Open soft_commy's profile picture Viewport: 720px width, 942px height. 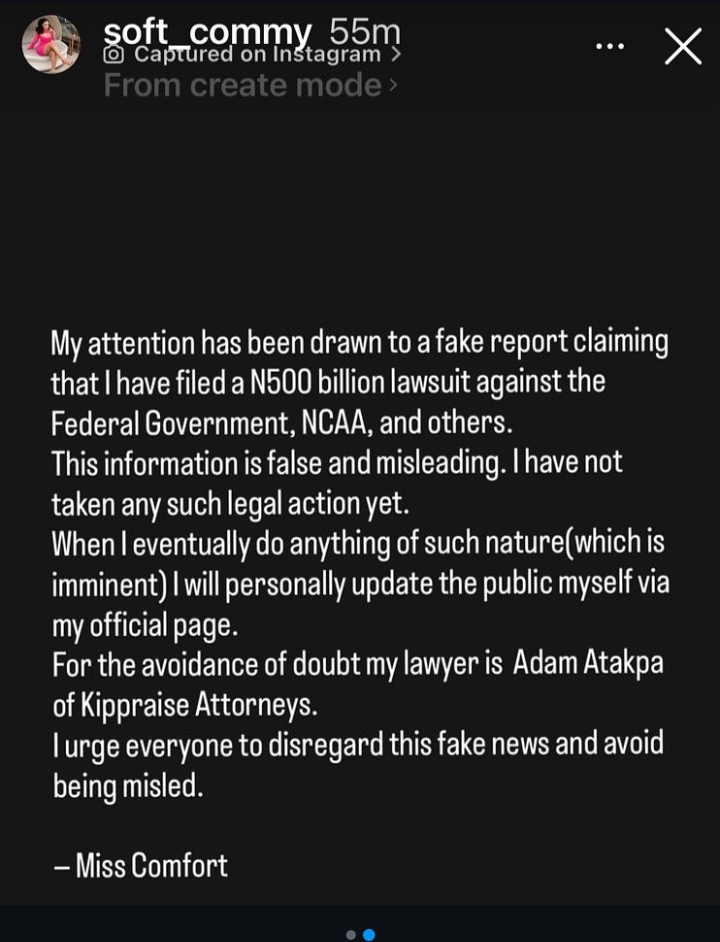(x=51, y=44)
